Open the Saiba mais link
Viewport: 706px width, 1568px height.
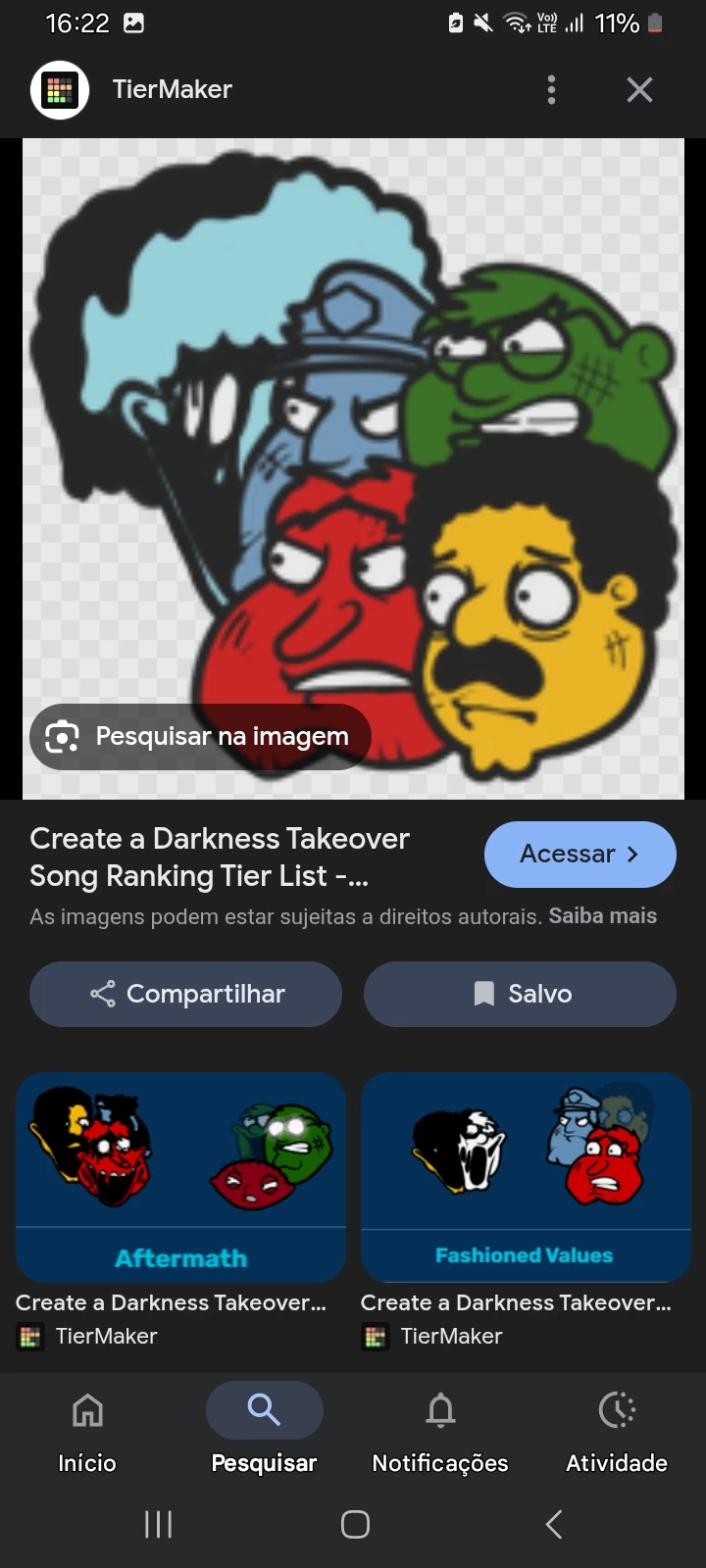(x=602, y=916)
